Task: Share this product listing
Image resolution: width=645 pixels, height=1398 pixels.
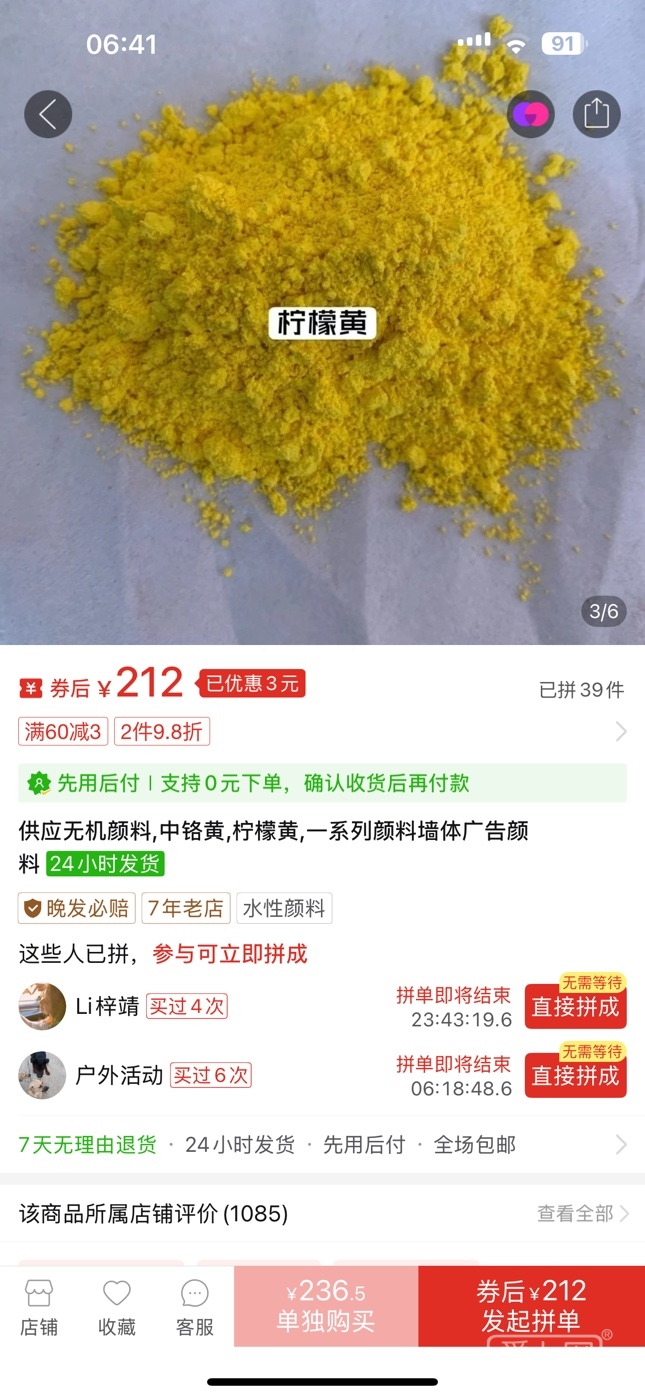Action: [x=596, y=114]
